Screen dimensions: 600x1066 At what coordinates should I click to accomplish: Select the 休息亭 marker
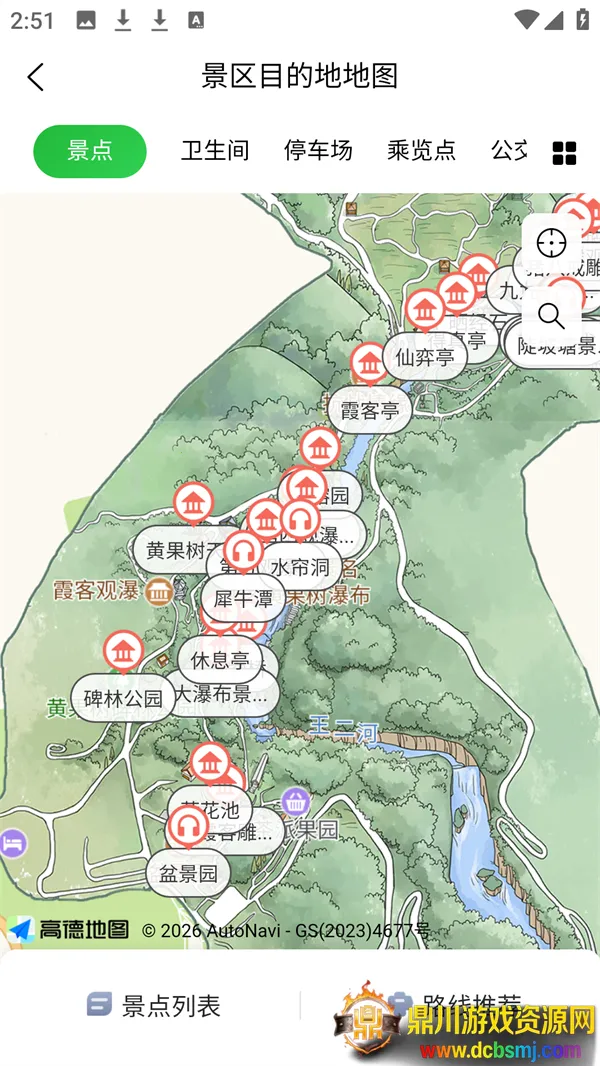(x=220, y=660)
